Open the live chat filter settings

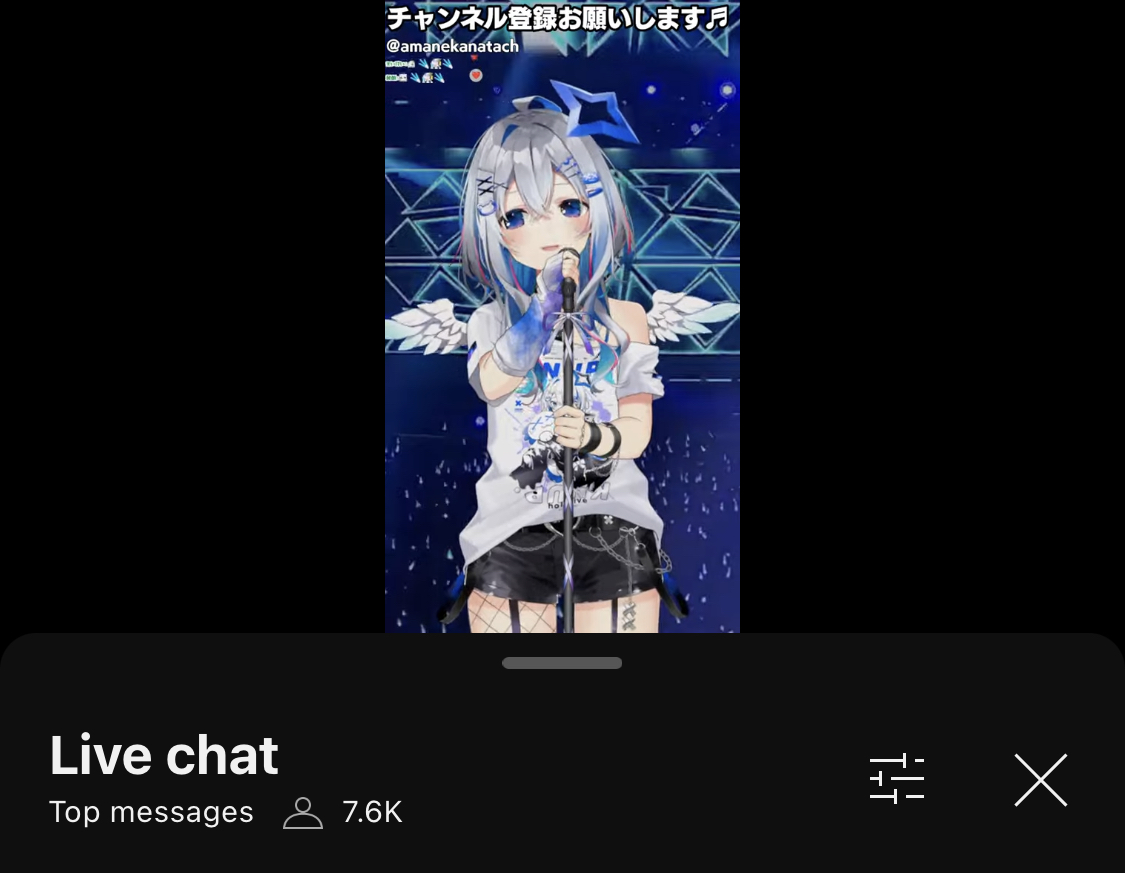(896, 779)
